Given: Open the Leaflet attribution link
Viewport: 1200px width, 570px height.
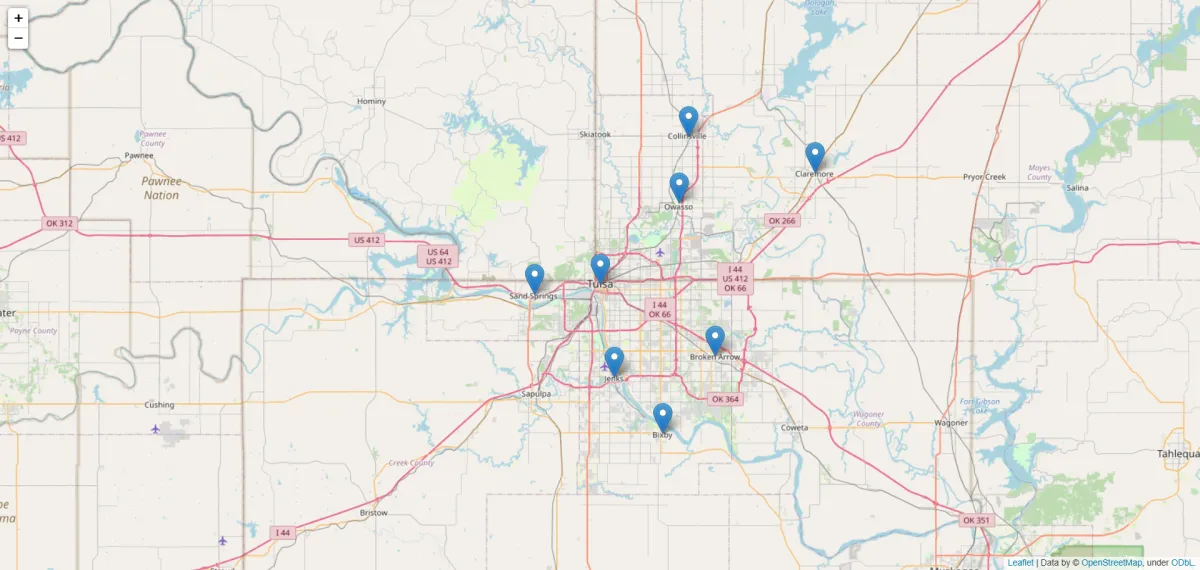Looking at the screenshot, I should [x=1020, y=563].
